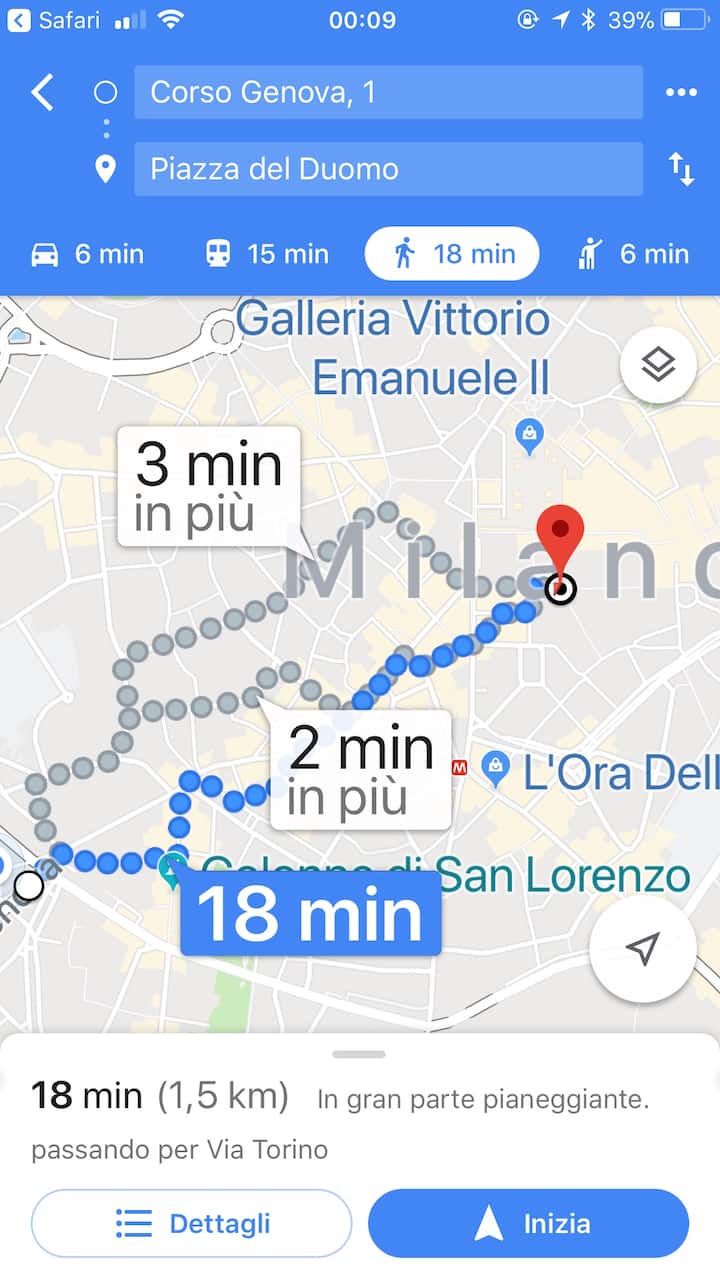
Task: Open the map layers button
Action: [657, 366]
